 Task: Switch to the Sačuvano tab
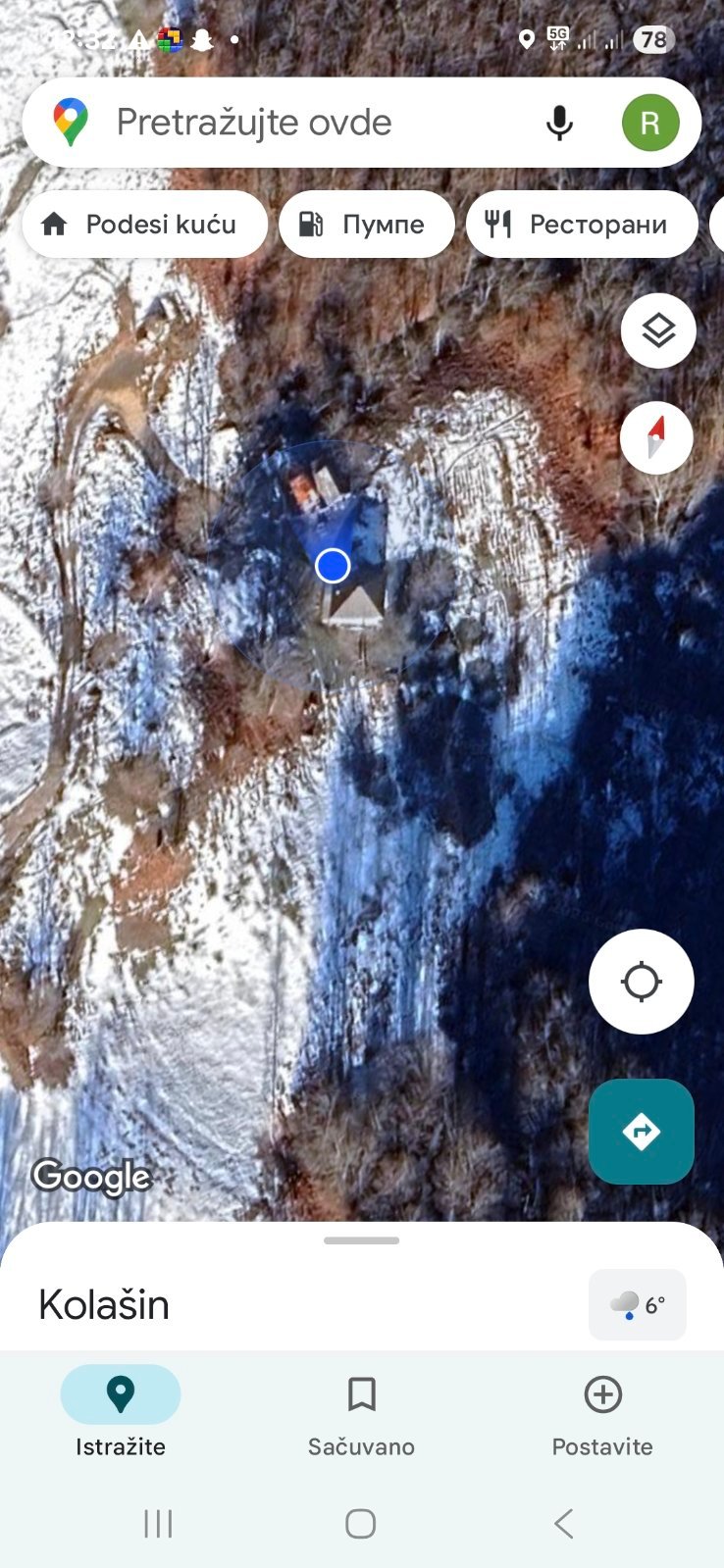(361, 1410)
